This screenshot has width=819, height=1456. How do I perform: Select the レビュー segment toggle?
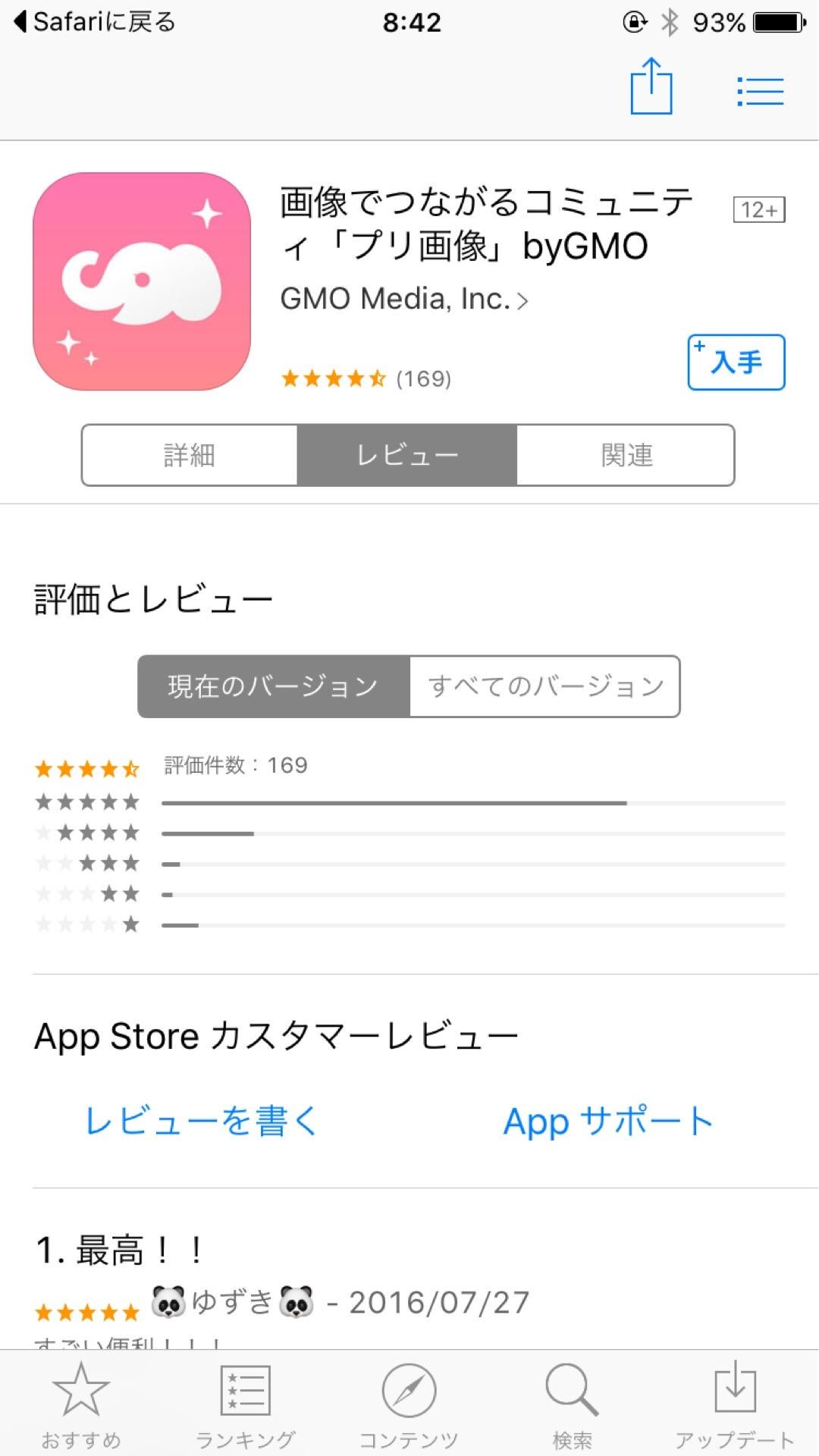click(407, 454)
